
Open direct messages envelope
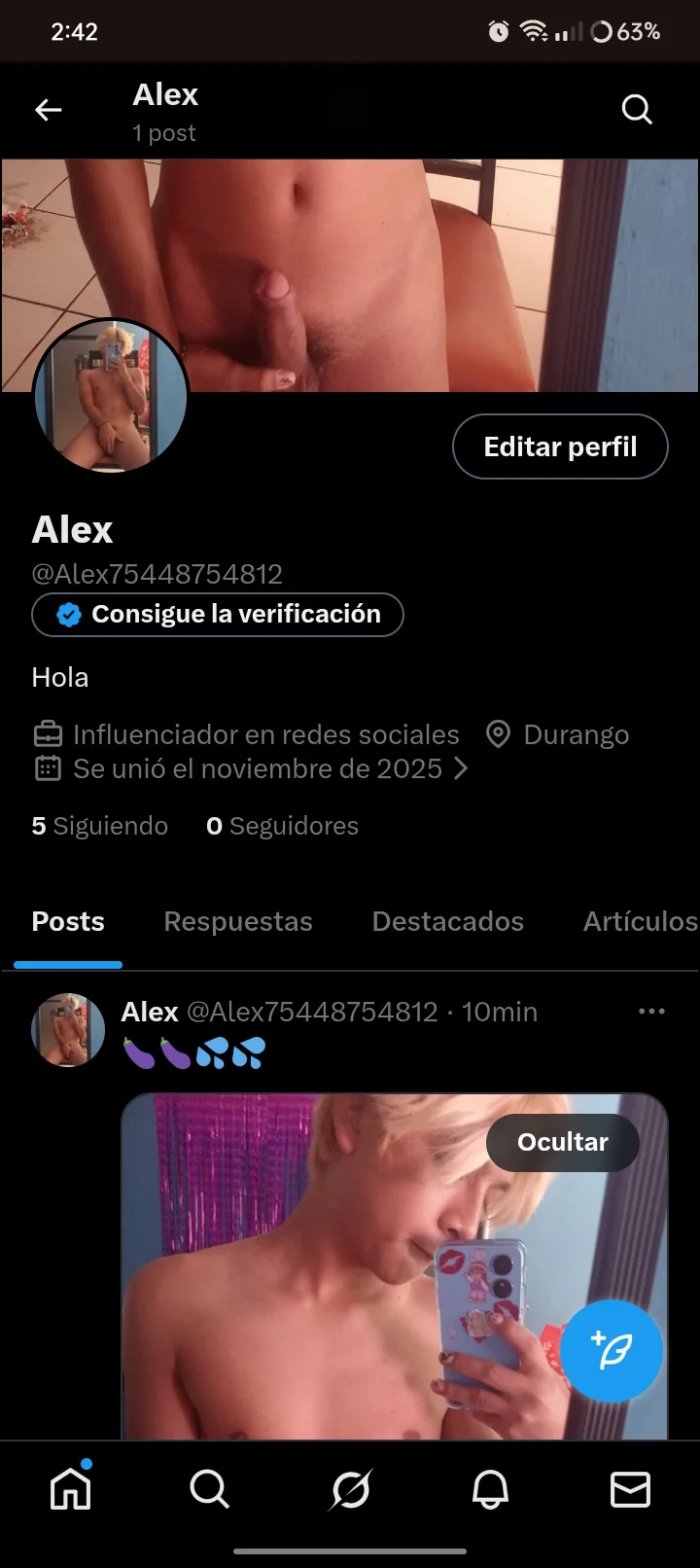click(x=630, y=1488)
